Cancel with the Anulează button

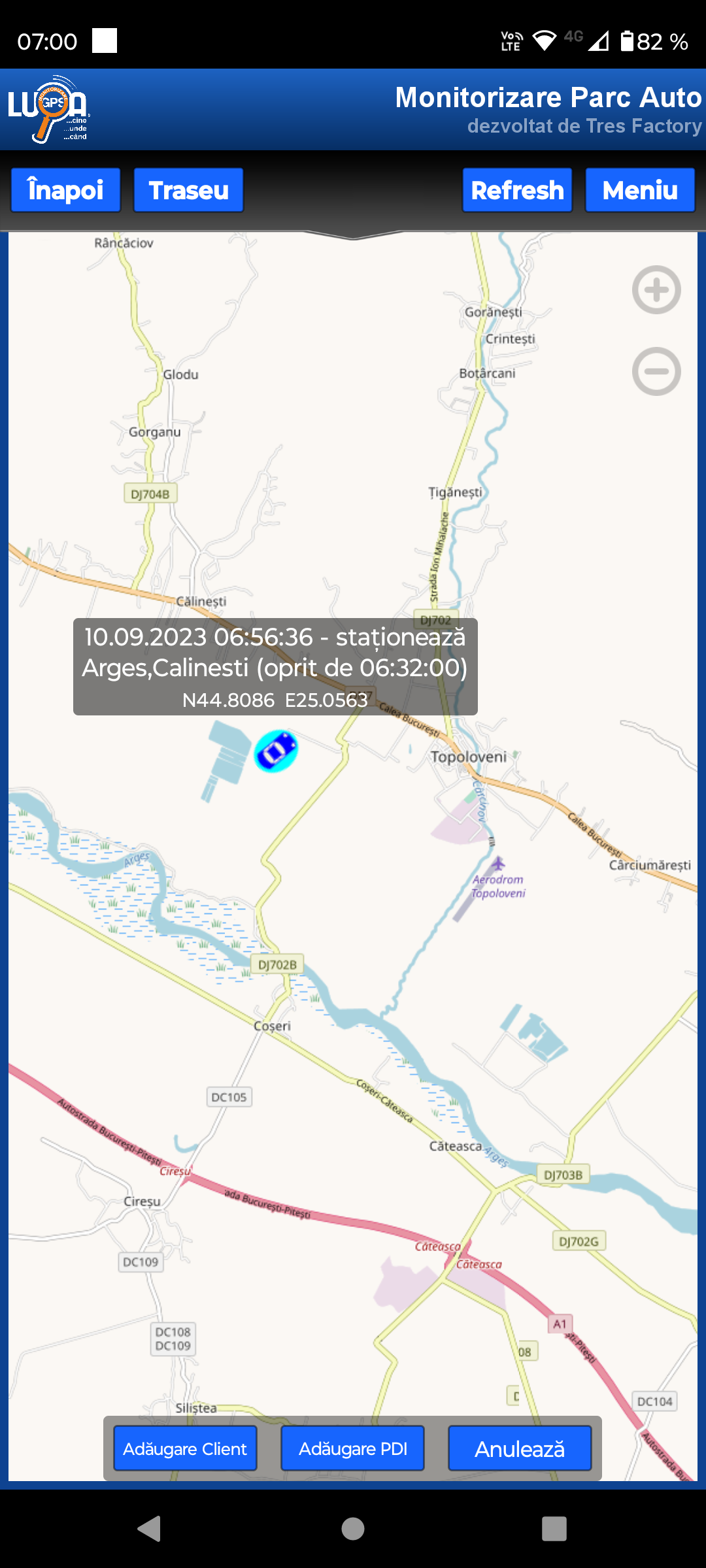point(520,1448)
